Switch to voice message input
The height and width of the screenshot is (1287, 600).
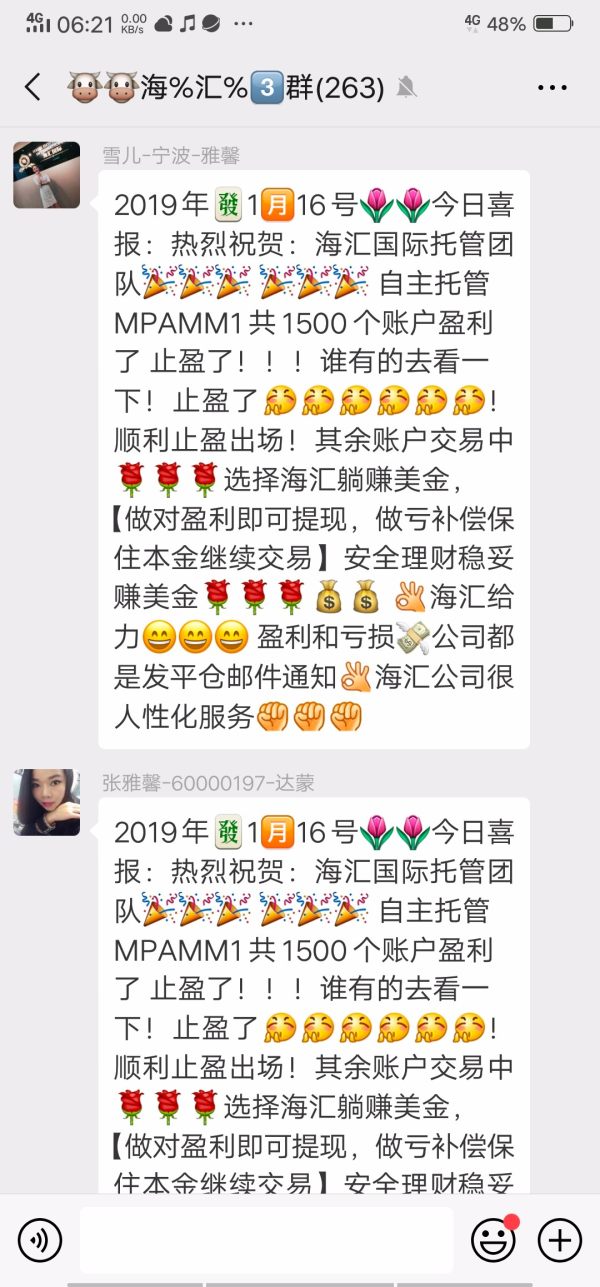[40, 1241]
